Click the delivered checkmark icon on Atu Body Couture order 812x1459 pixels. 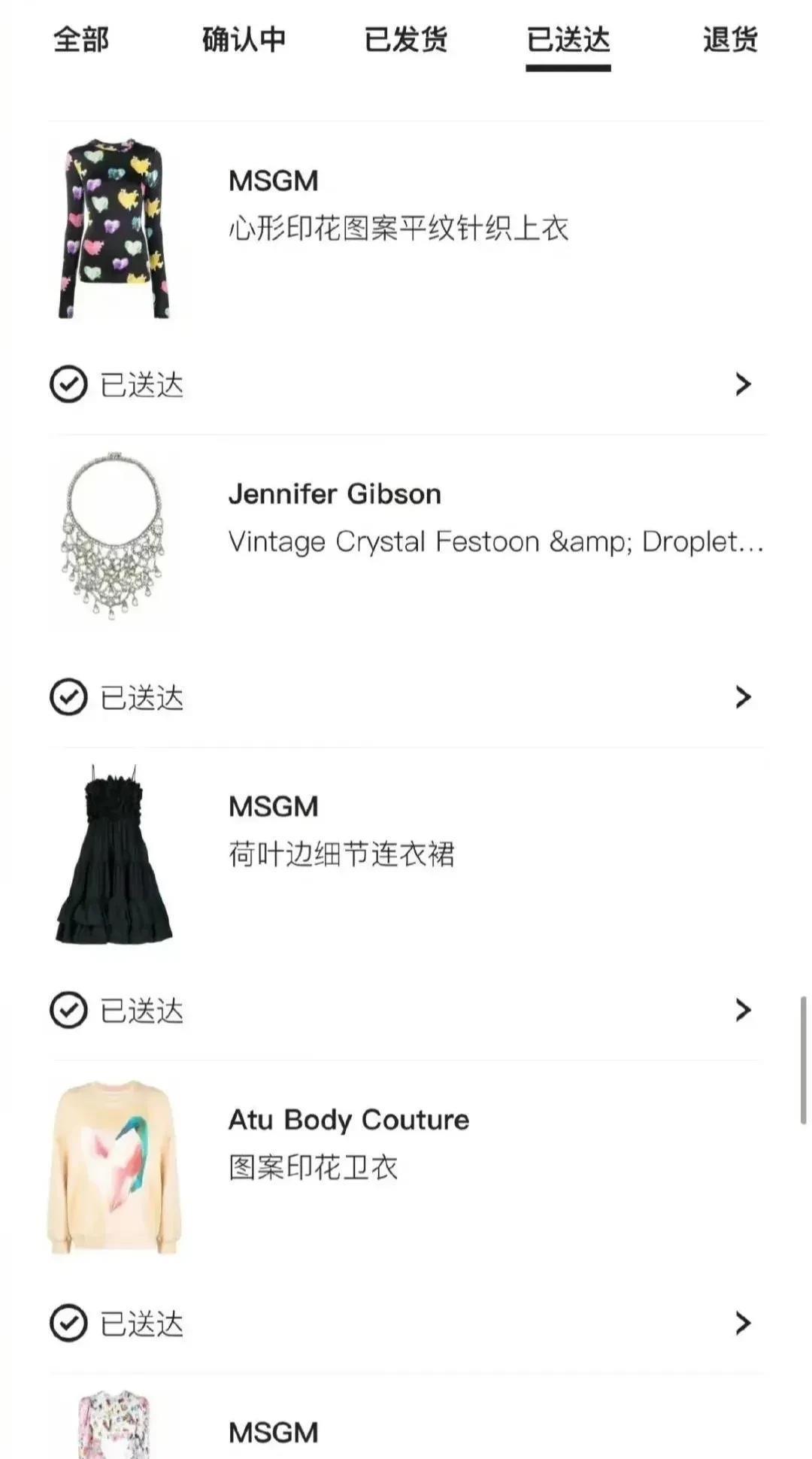(x=68, y=1324)
